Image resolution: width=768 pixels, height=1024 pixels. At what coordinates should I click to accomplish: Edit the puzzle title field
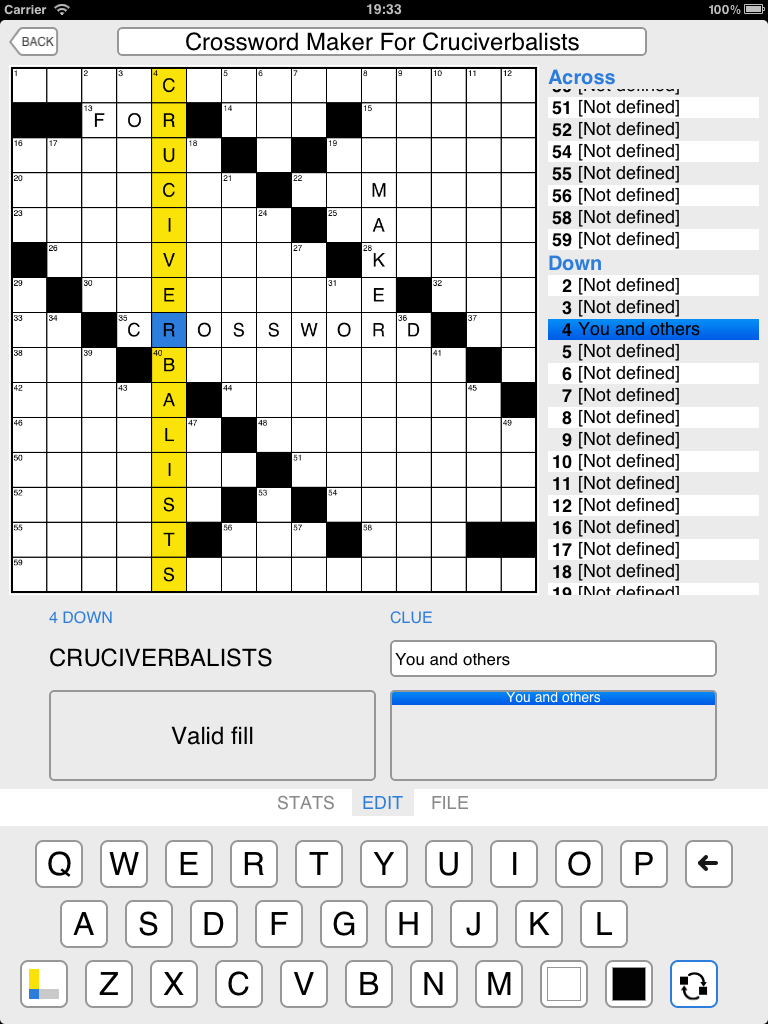click(382, 42)
